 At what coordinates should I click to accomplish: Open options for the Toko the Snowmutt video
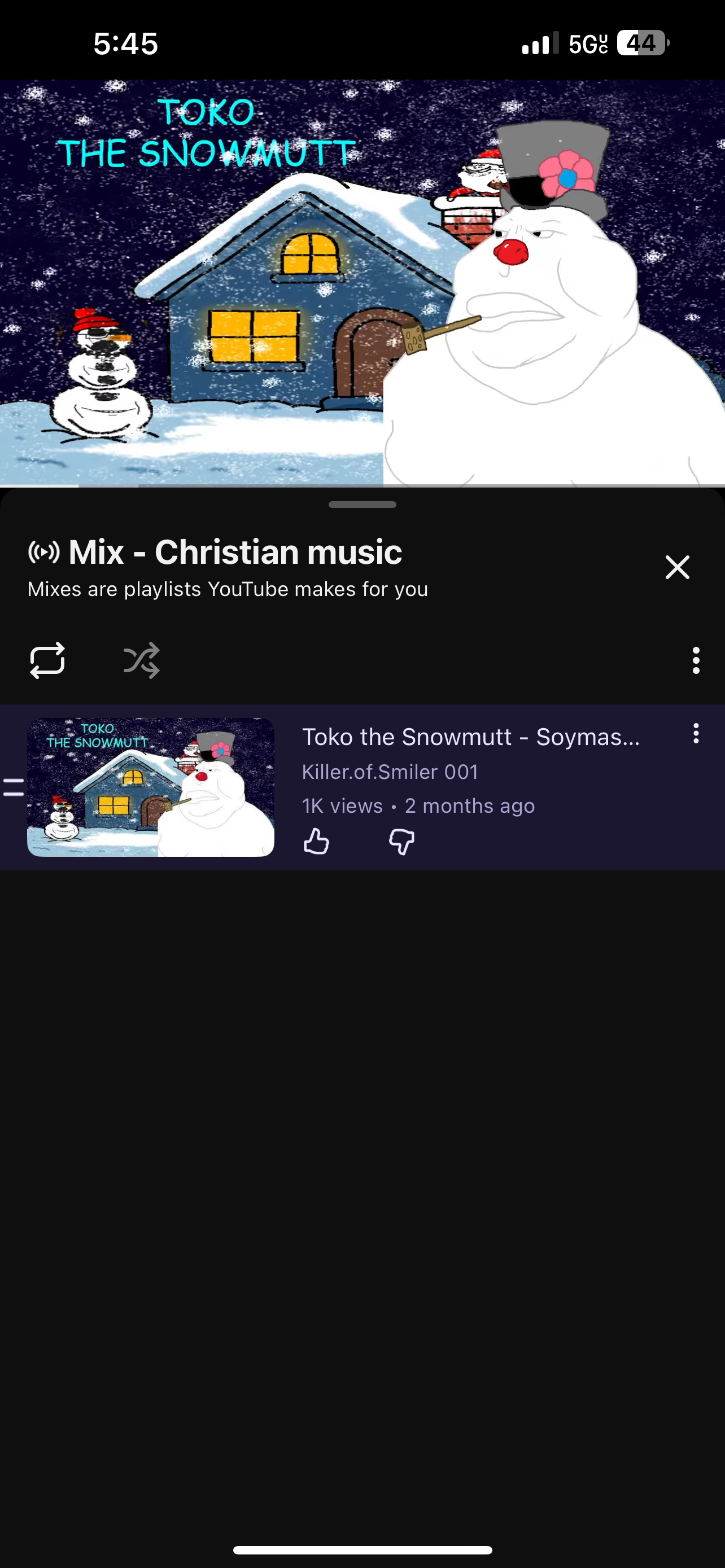(x=696, y=733)
